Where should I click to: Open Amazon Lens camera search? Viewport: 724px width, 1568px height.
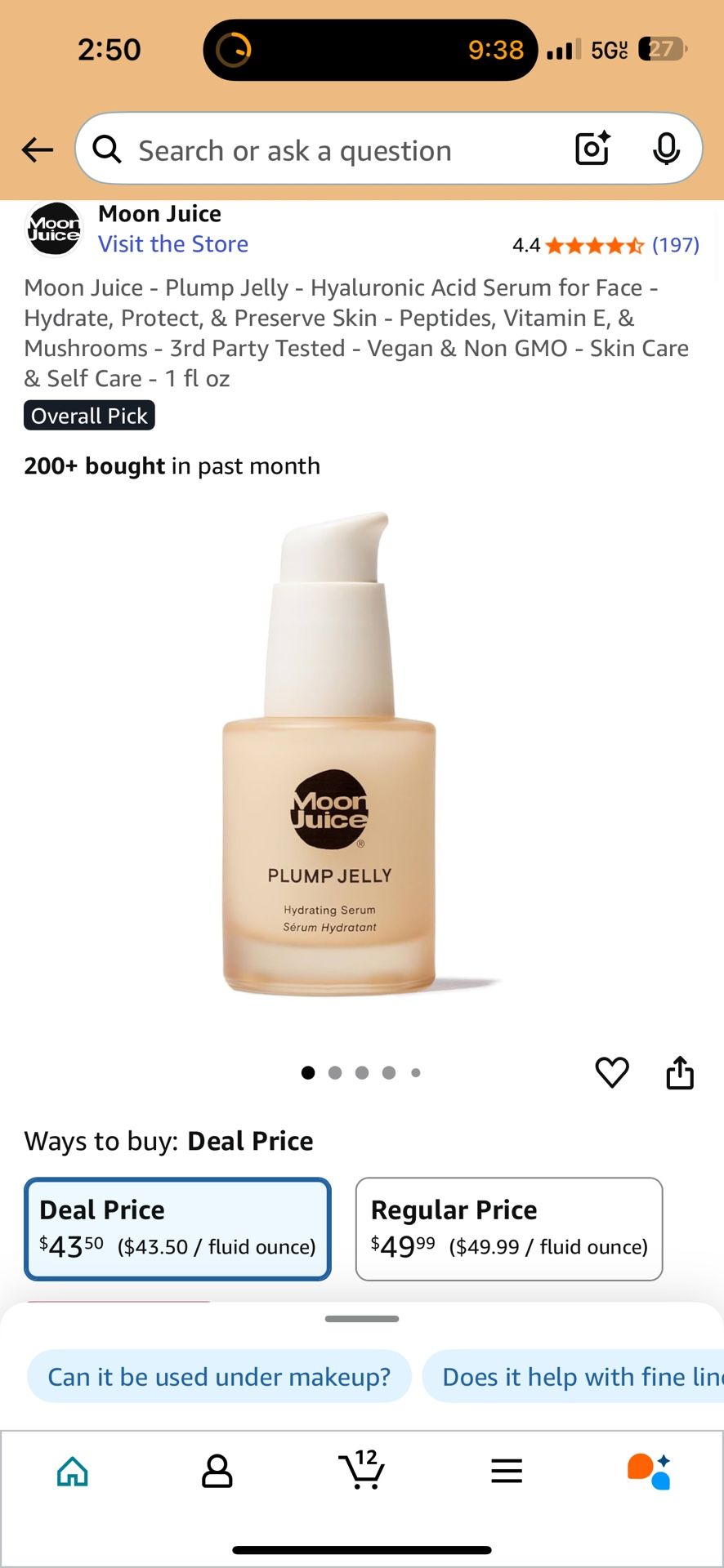[592, 149]
